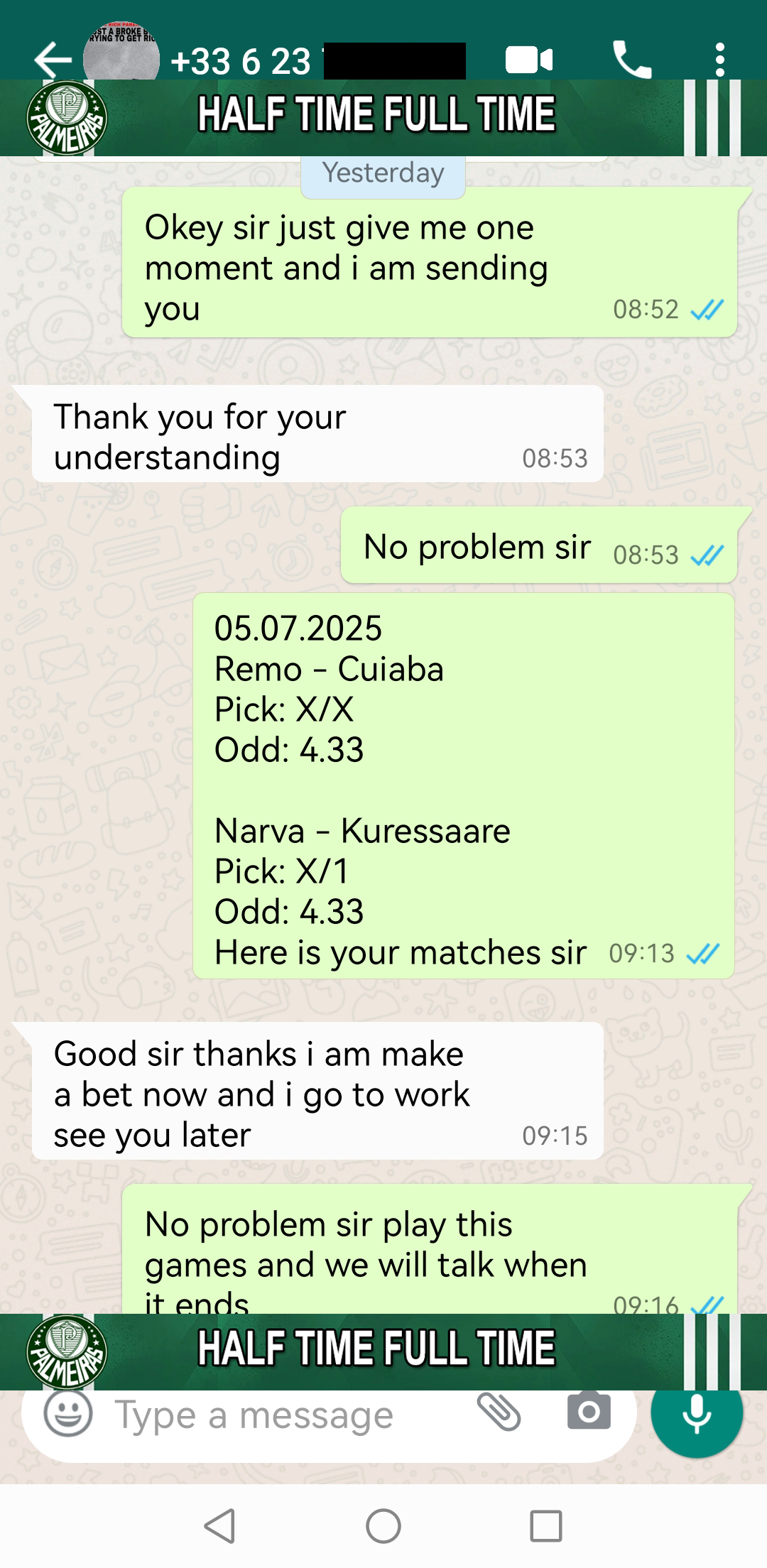Image resolution: width=767 pixels, height=1568 pixels.
Task: Start a video call
Action: point(529,60)
